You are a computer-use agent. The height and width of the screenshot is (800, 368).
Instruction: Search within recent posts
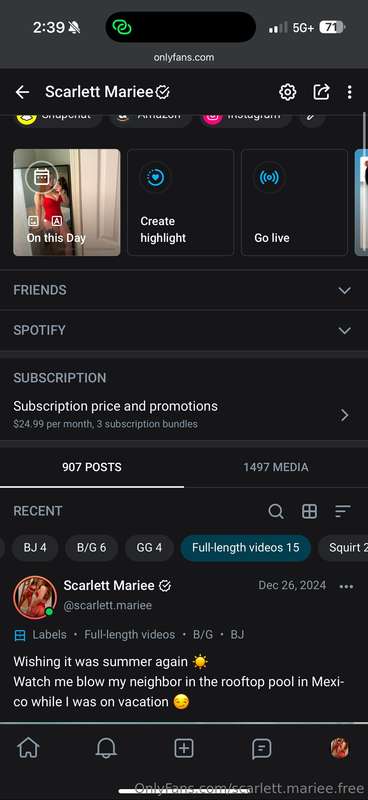tap(276, 511)
